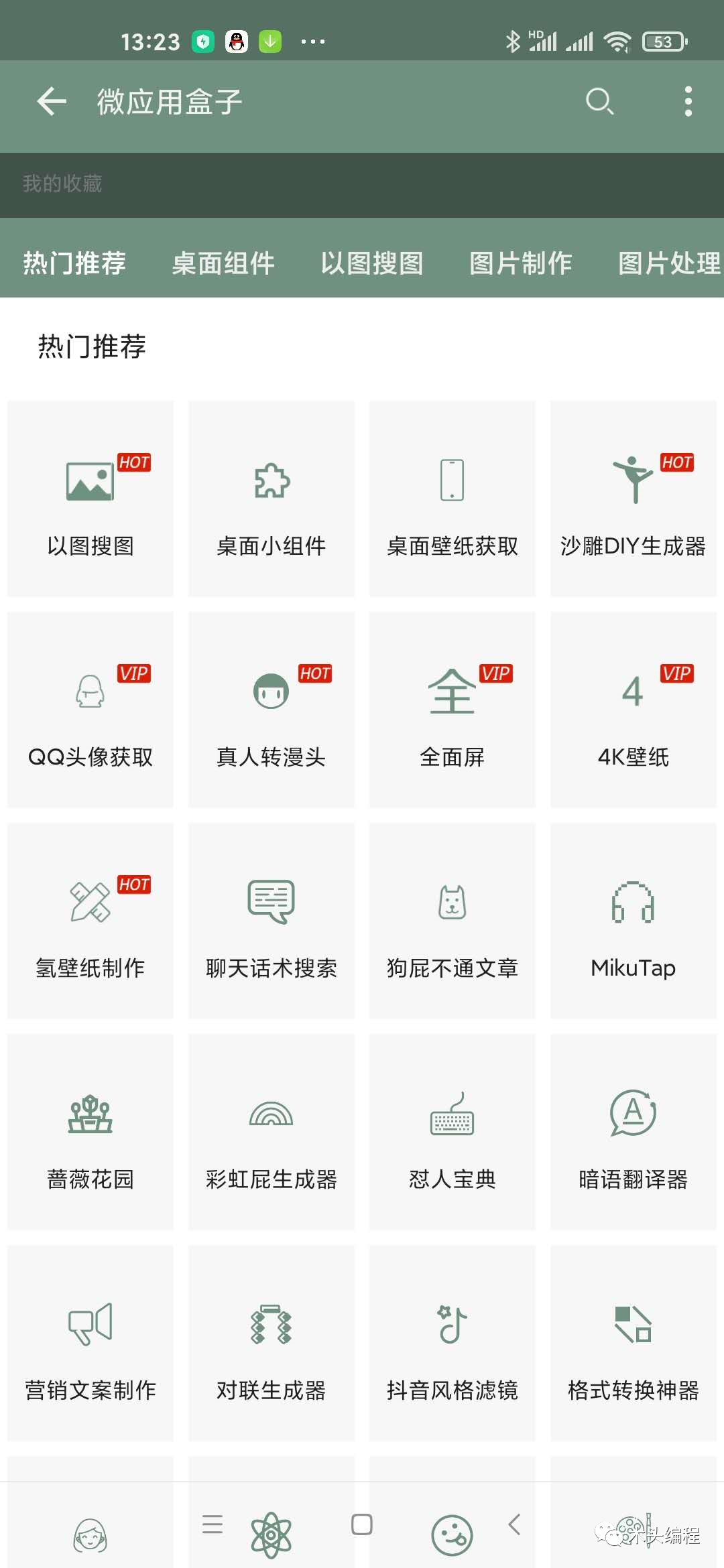Screen dimensions: 724x1568
Task: Open 桌面小组件 tool
Action: (271, 499)
